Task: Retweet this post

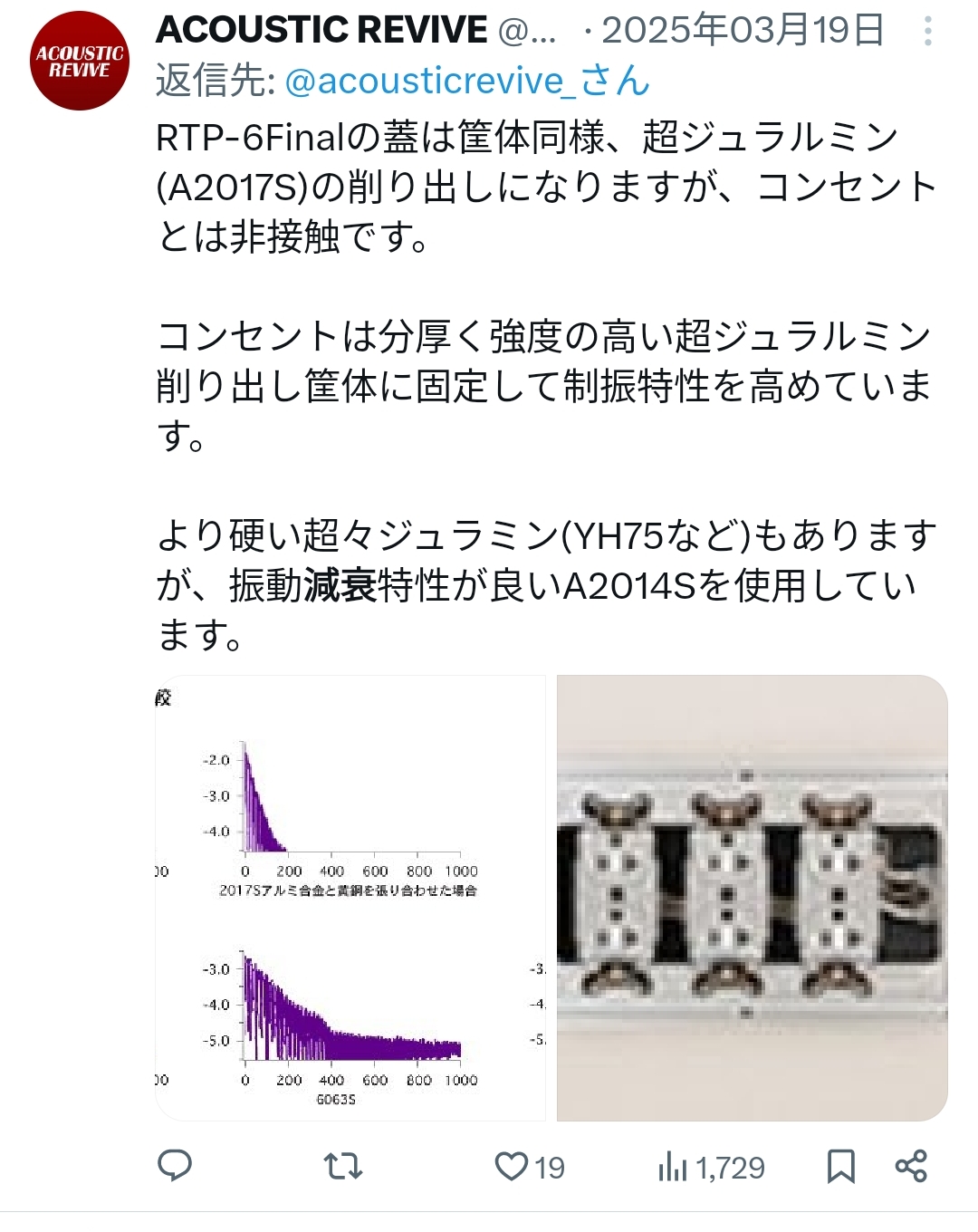Action: pyautogui.click(x=343, y=1166)
